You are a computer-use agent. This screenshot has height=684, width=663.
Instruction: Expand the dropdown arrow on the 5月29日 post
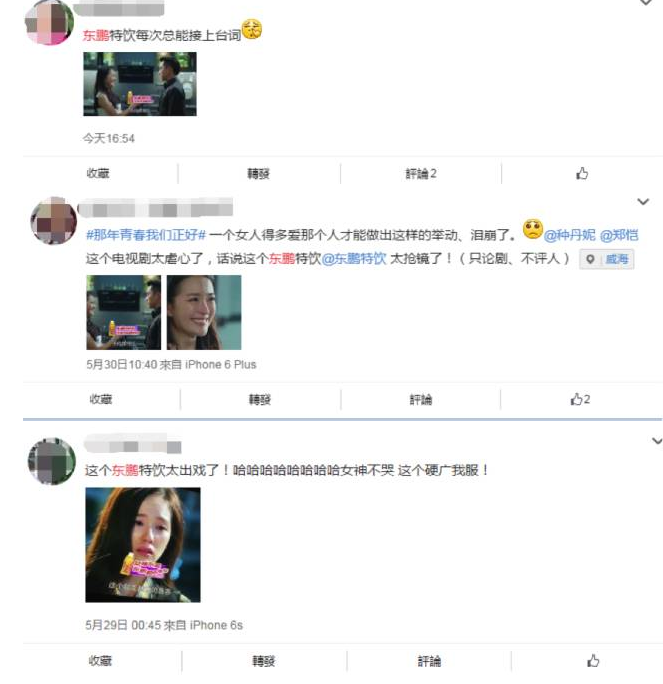click(656, 441)
